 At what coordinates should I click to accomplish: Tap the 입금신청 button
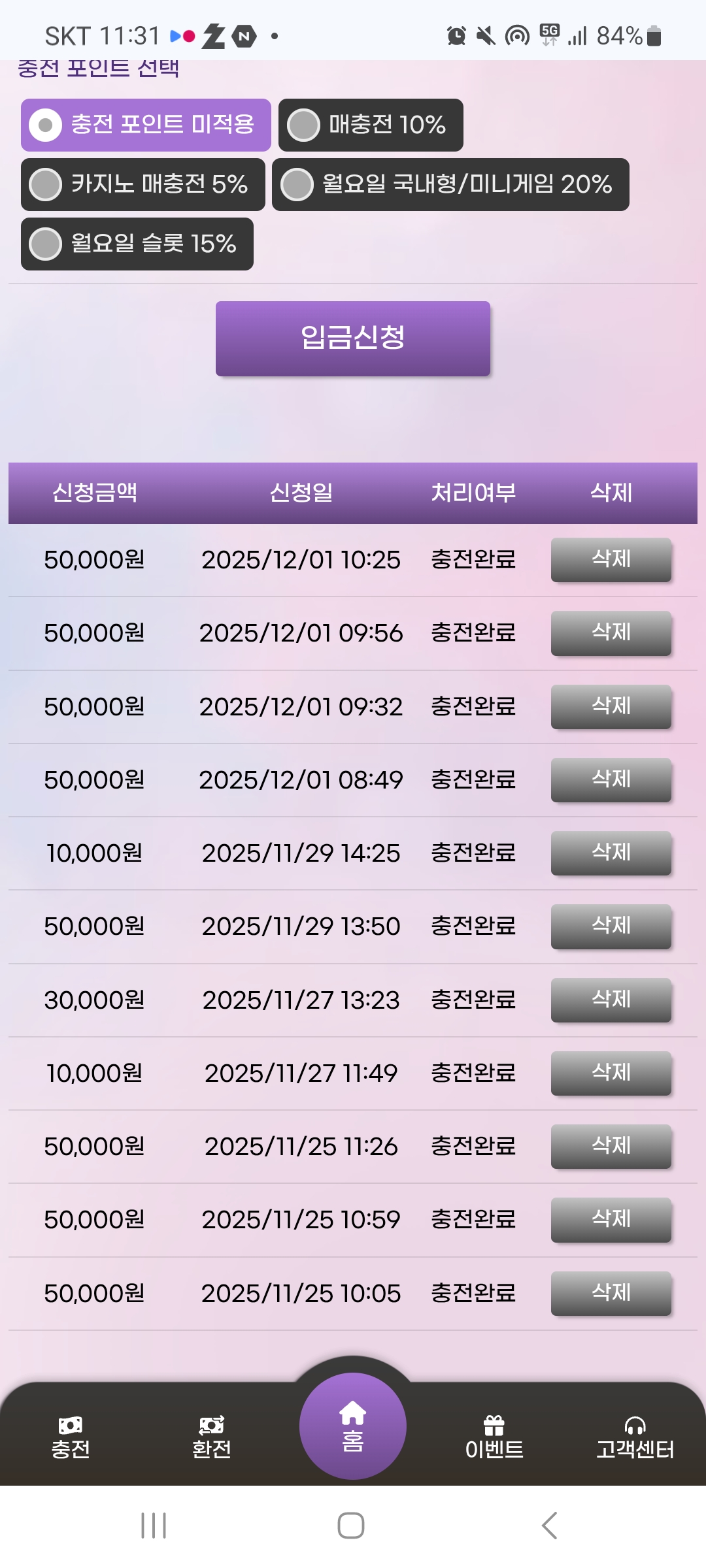tap(352, 338)
